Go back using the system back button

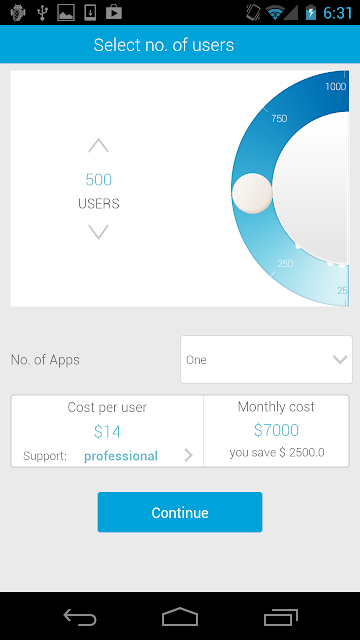(x=80, y=617)
